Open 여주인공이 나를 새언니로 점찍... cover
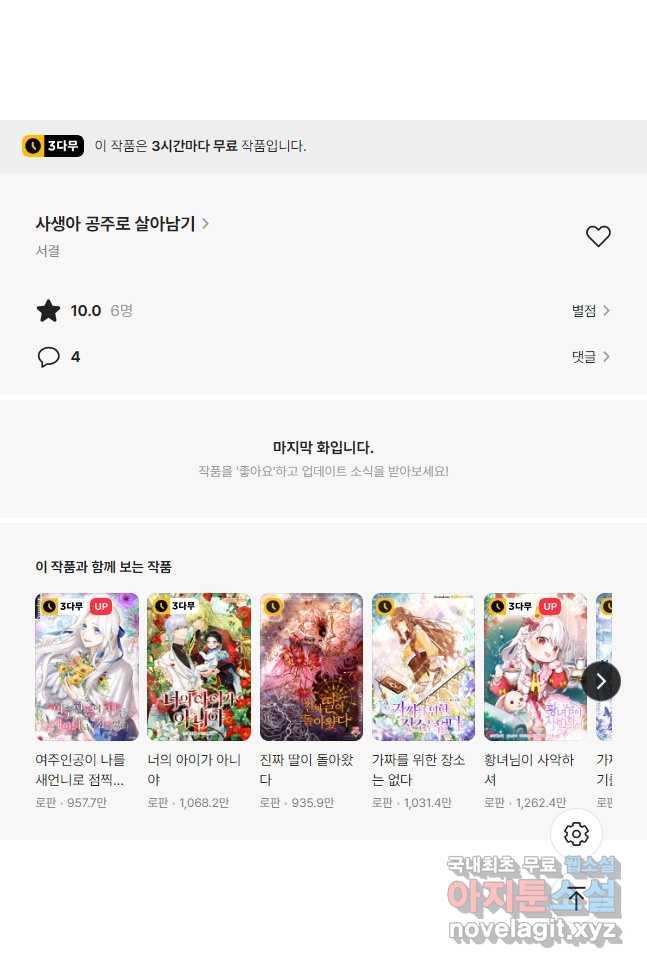 point(87,667)
